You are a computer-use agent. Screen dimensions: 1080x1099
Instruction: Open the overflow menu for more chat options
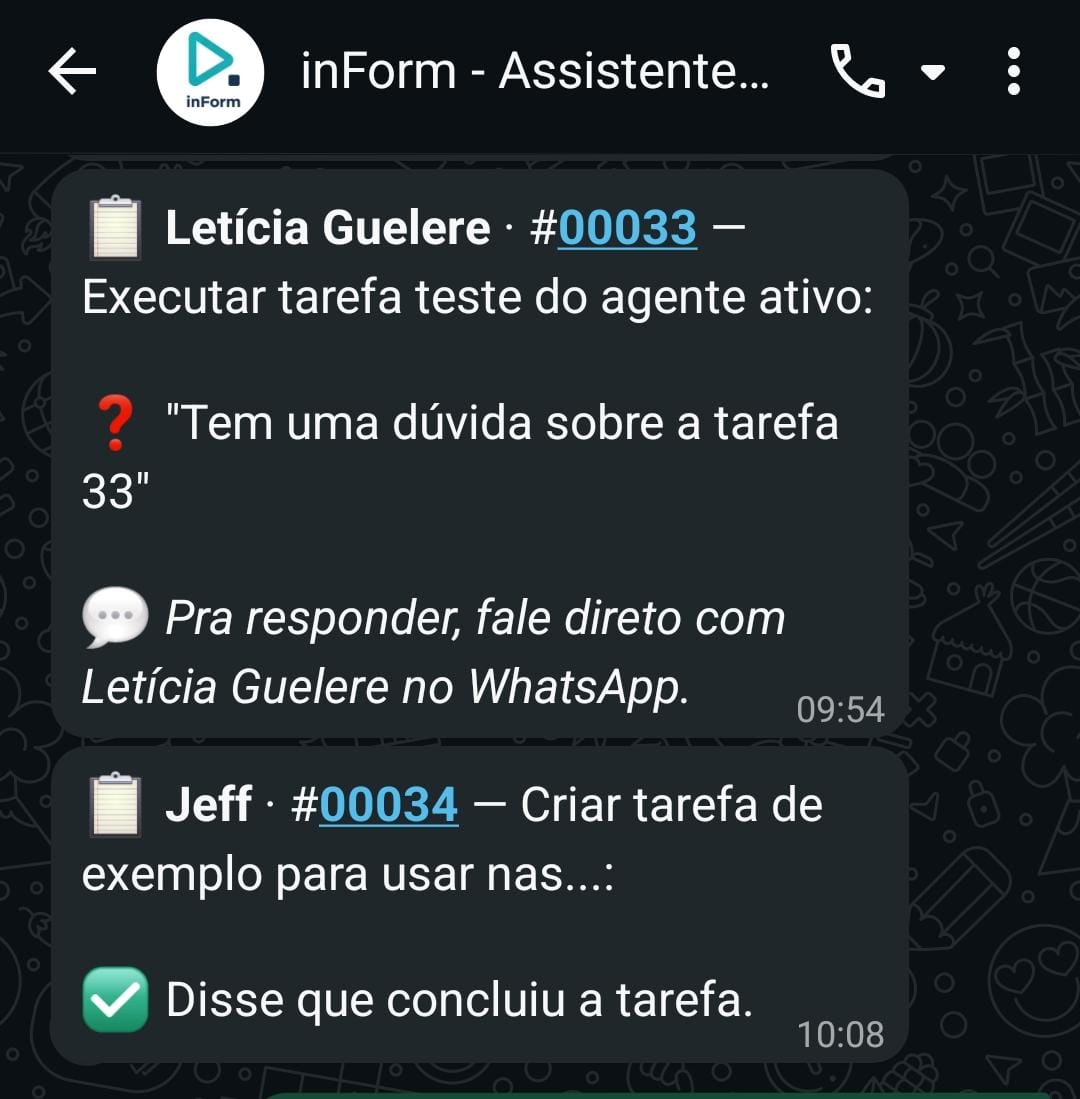[x=1014, y=70]
